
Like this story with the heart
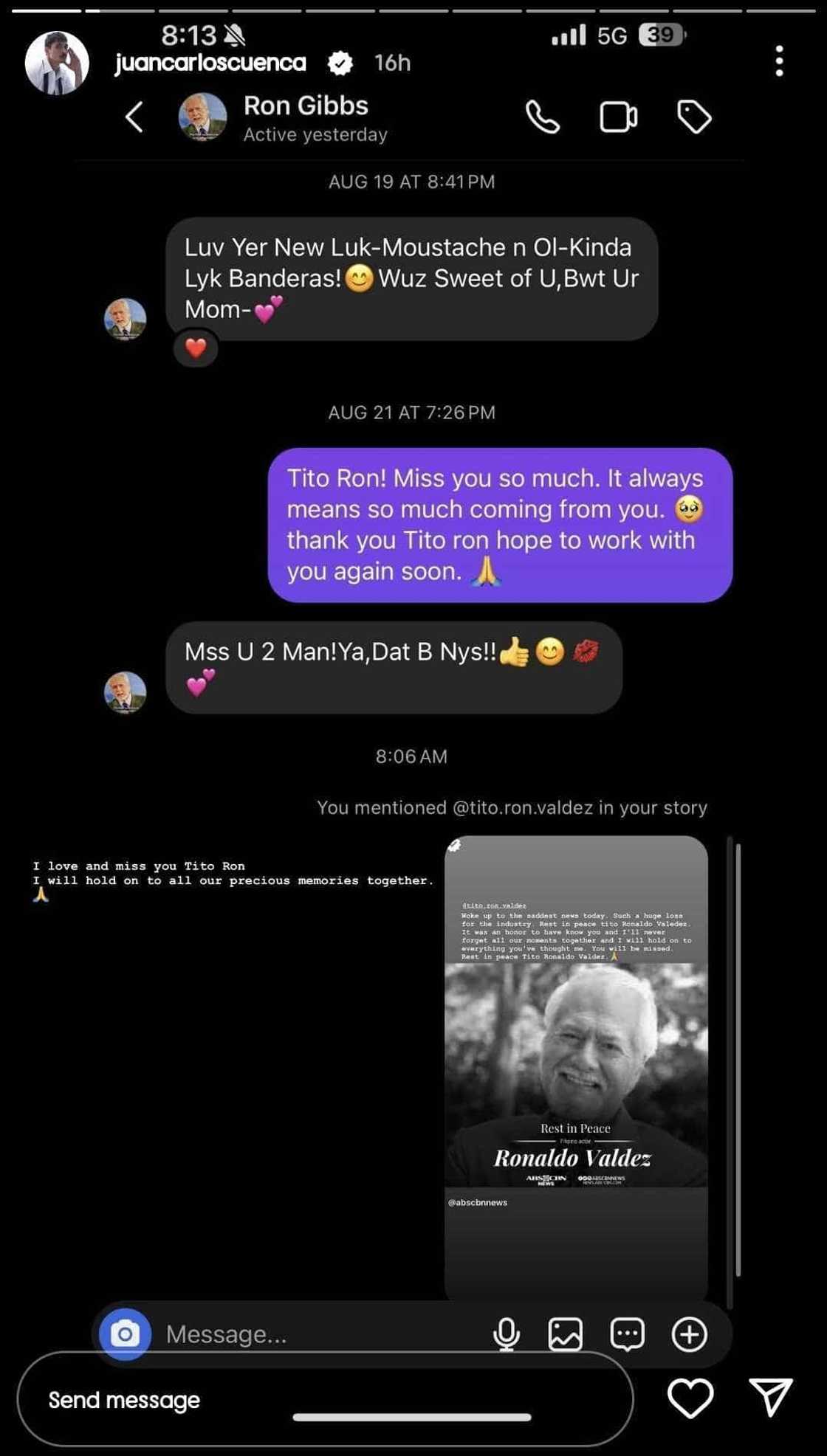[x=690, y=1398]
